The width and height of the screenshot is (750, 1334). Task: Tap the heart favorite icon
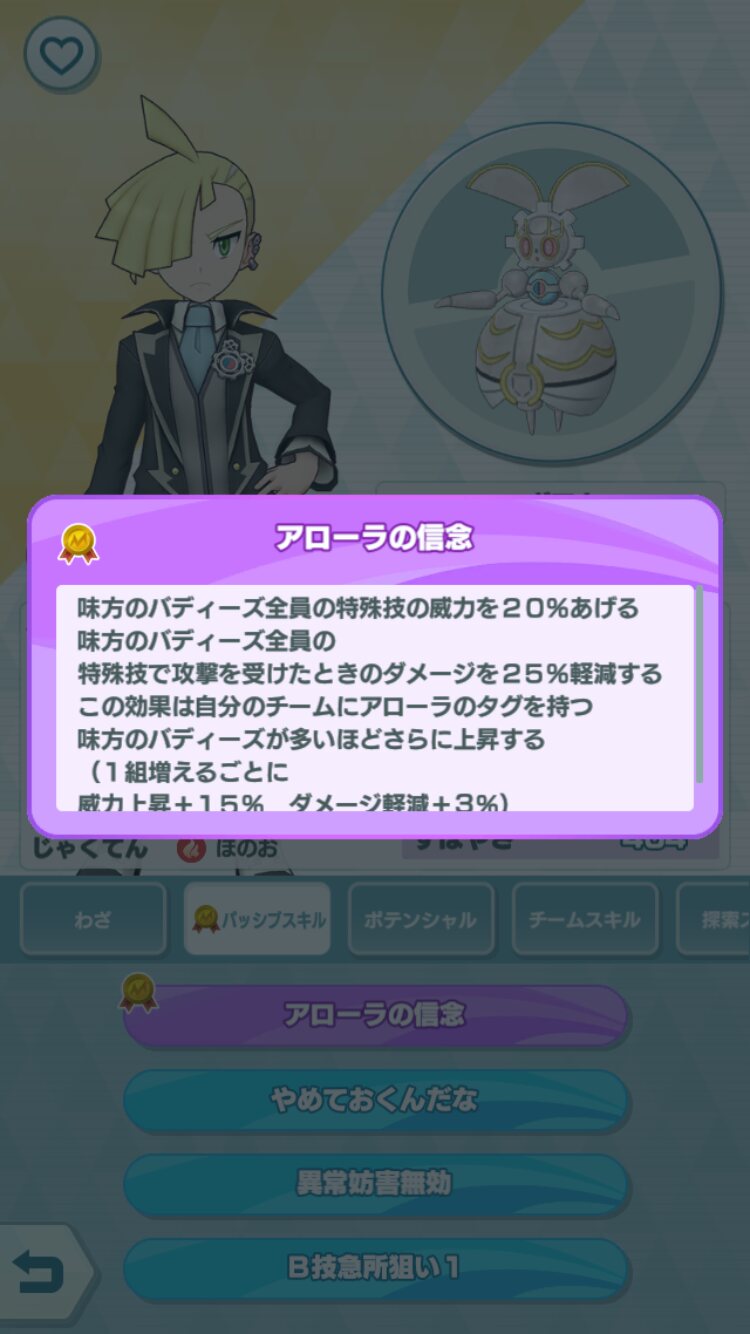click(x=61, y=54)
